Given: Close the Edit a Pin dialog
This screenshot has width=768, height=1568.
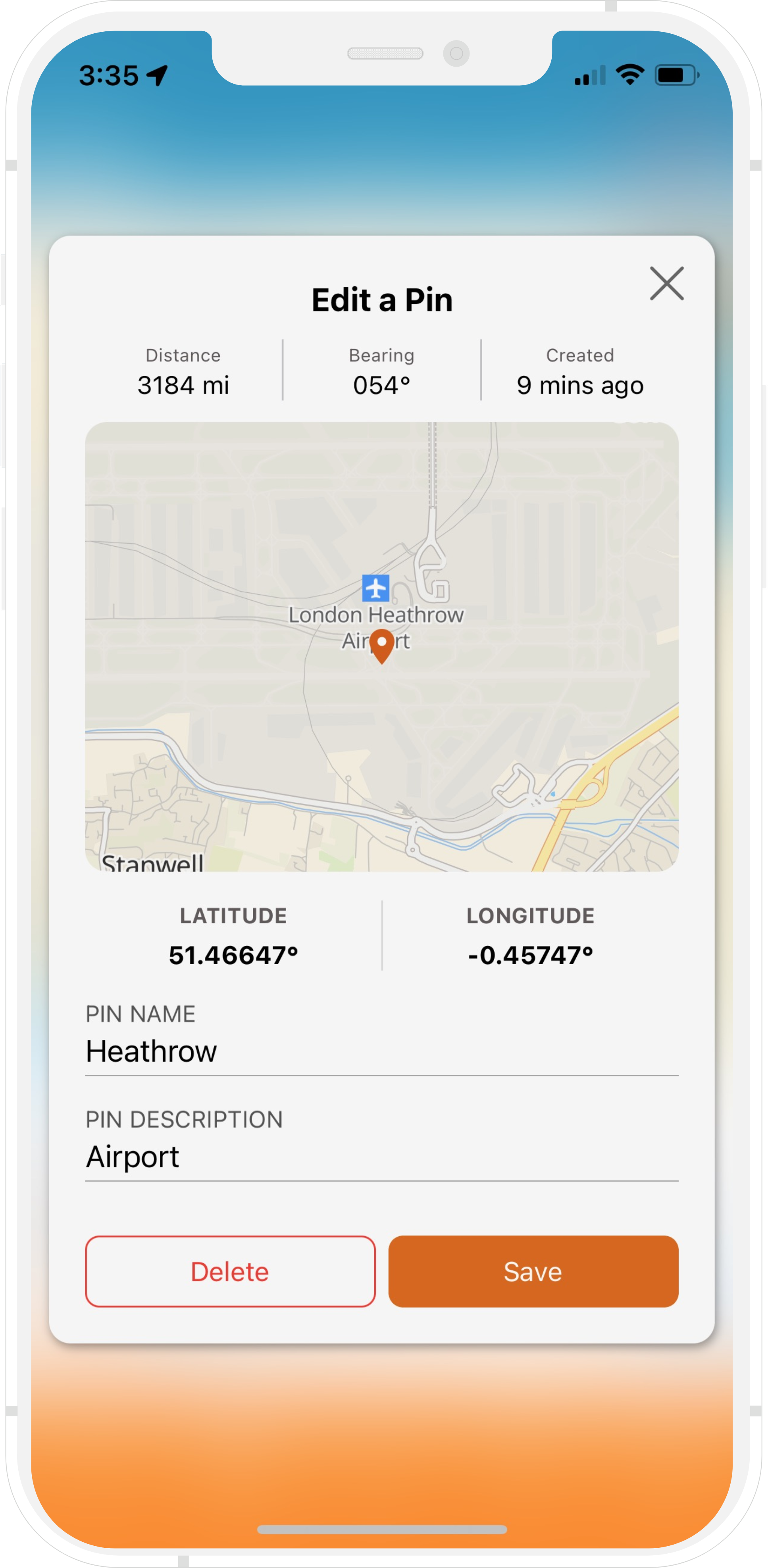Looking at the screenshot, I should click(x=666, y=283).
